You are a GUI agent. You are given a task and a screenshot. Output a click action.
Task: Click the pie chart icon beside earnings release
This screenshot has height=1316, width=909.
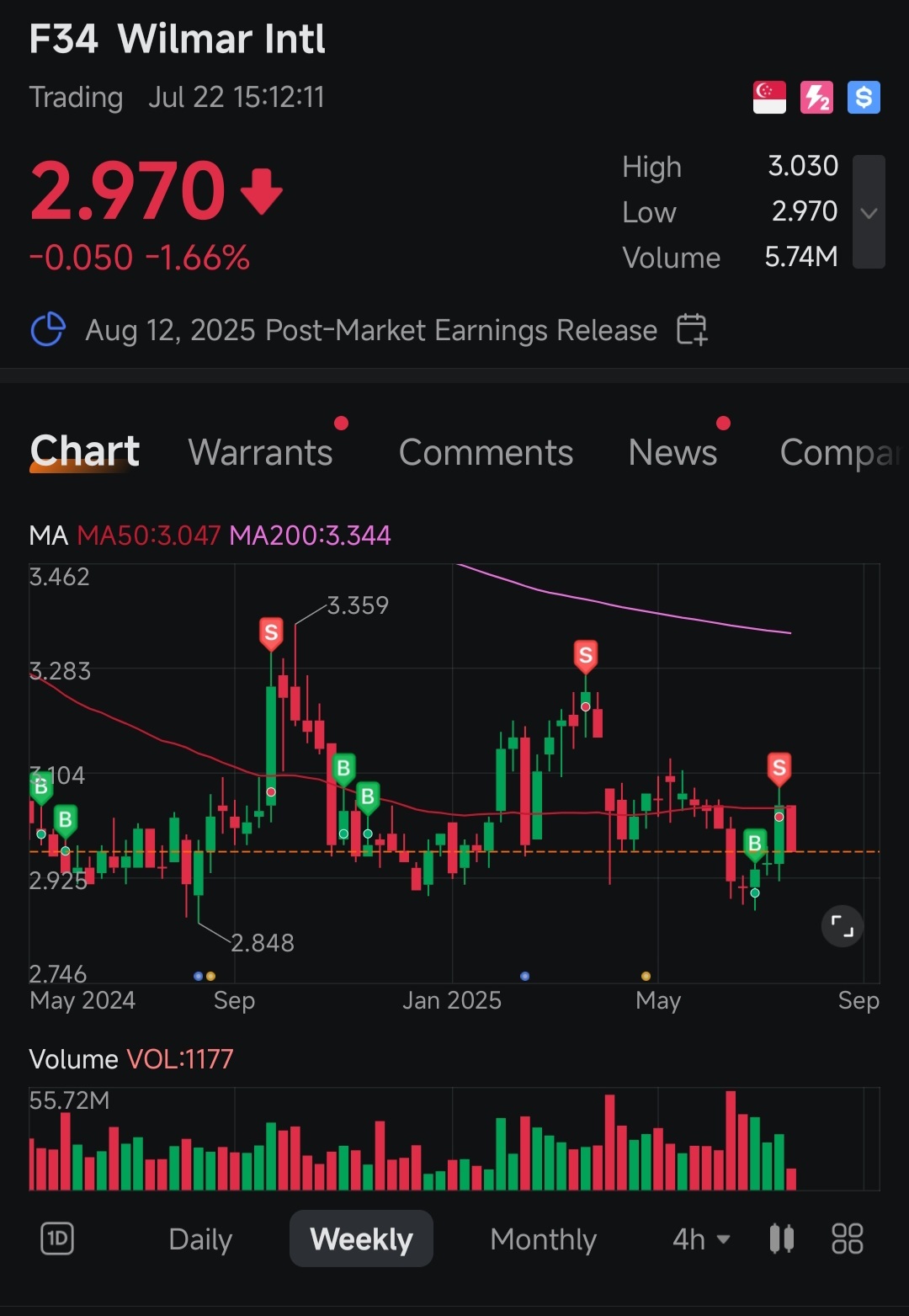(x=49, y=329)
